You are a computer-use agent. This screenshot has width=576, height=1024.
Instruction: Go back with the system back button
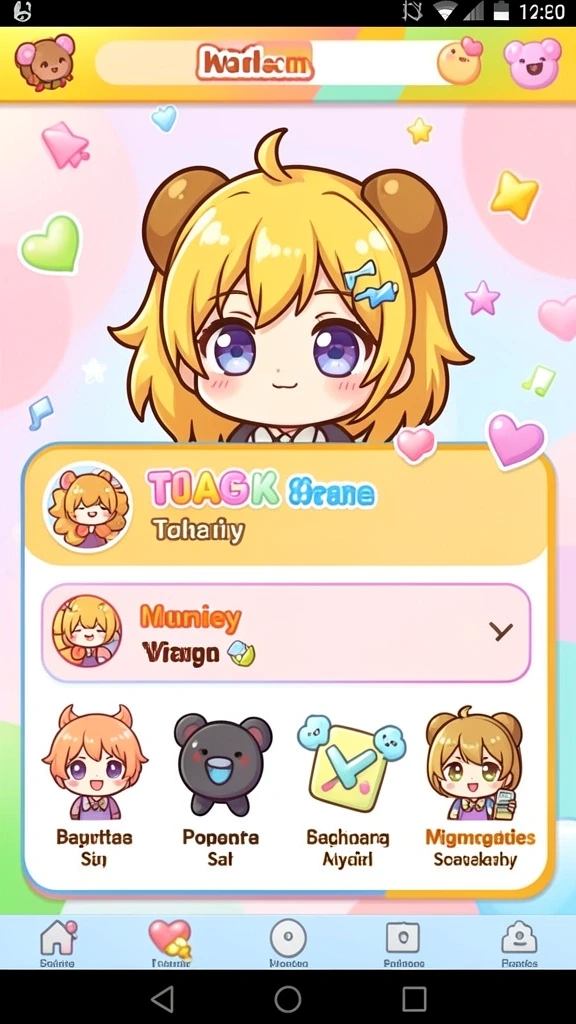[162, 999]
